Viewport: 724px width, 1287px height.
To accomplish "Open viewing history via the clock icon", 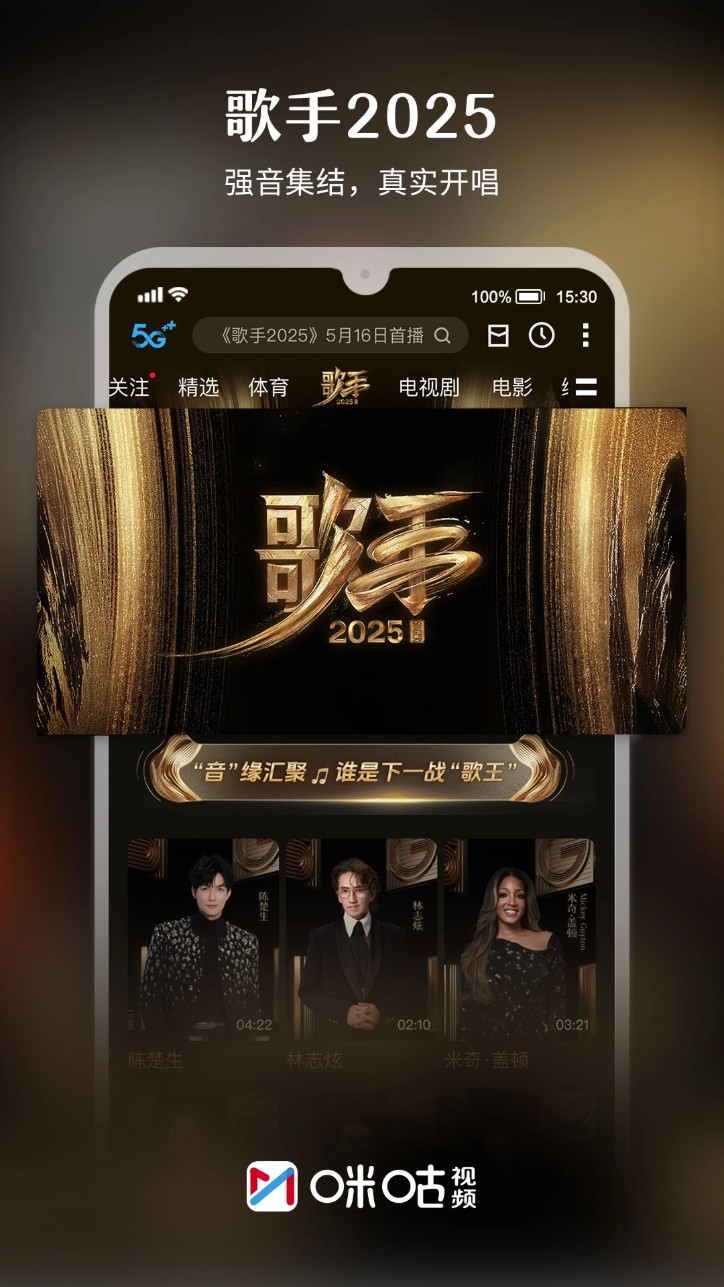I will pyautogui.click(x=543, y=336).
